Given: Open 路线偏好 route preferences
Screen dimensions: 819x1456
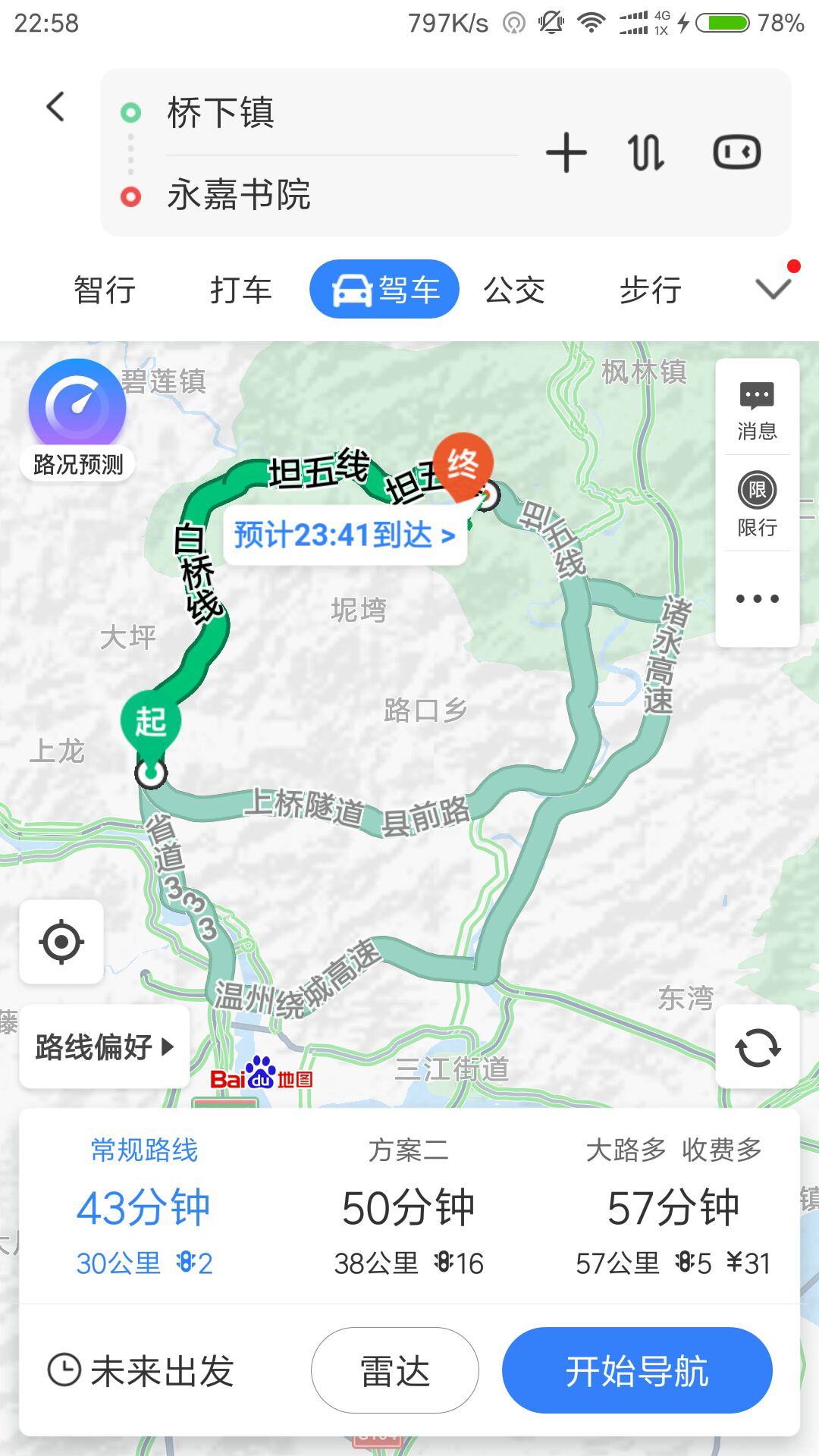Looking at the screenshot, I should (105, 1047).
